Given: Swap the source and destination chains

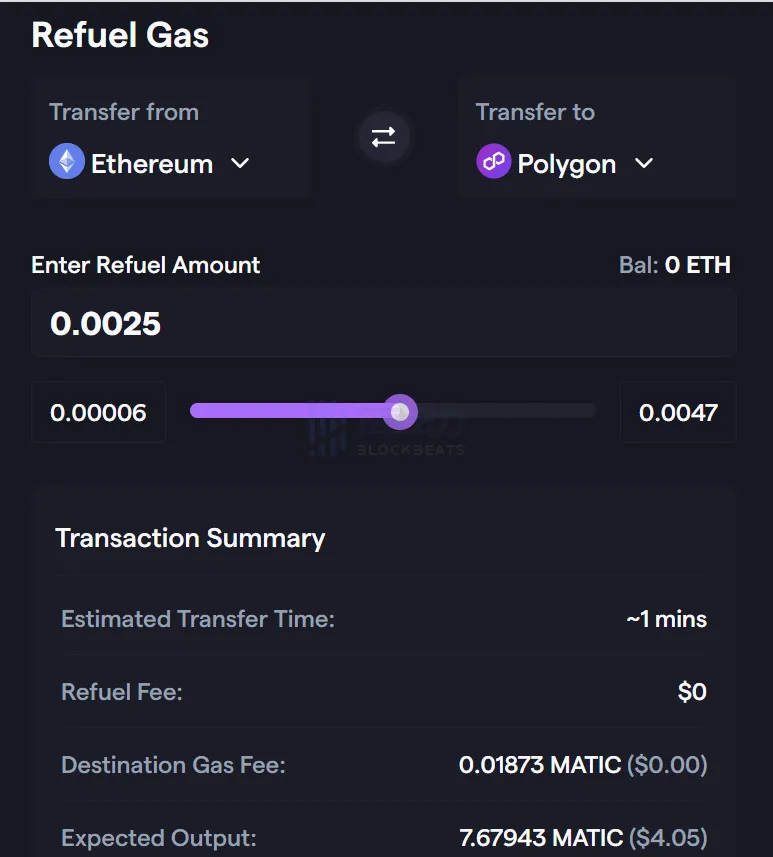Looking at the screenshot, I should (384, 137).
